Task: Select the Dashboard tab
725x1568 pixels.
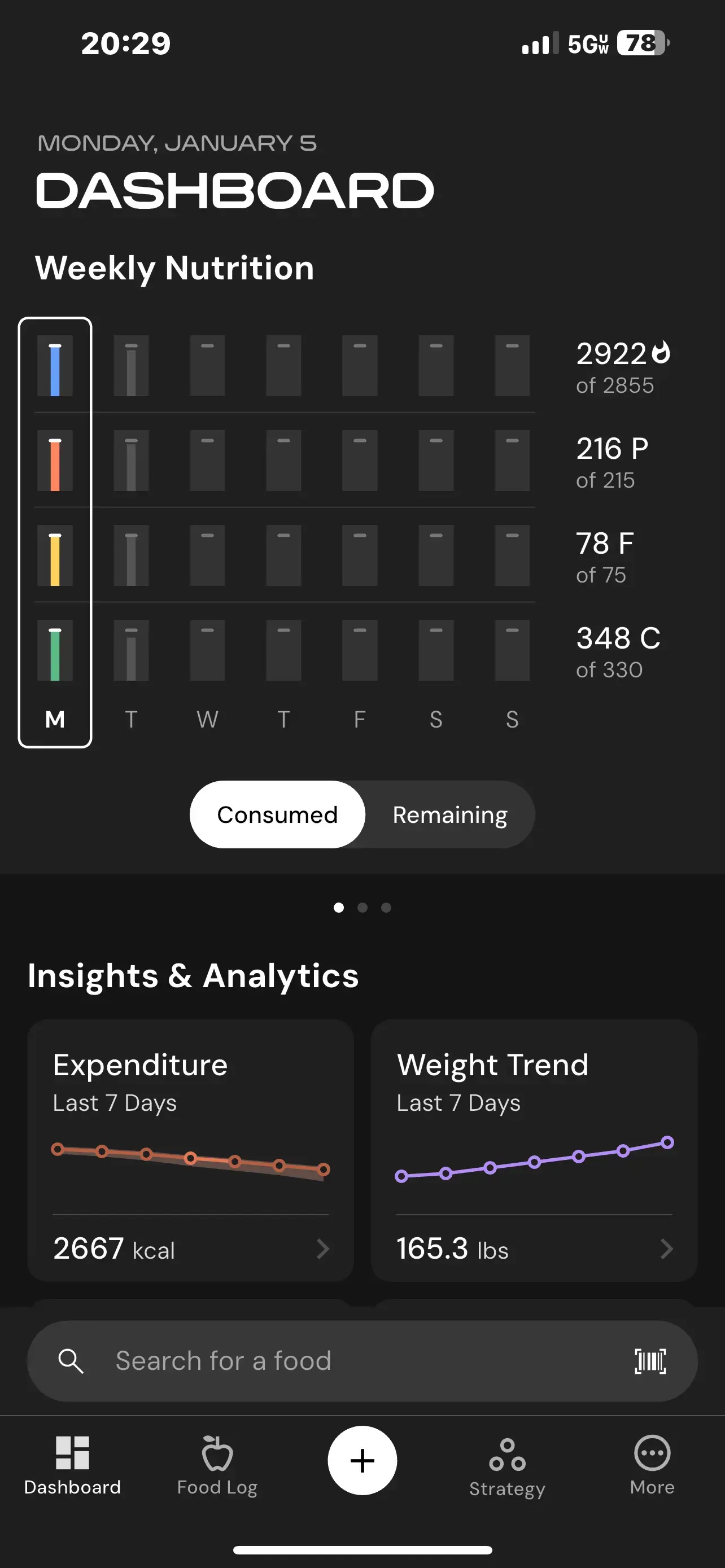Action: click(72, 1465)
